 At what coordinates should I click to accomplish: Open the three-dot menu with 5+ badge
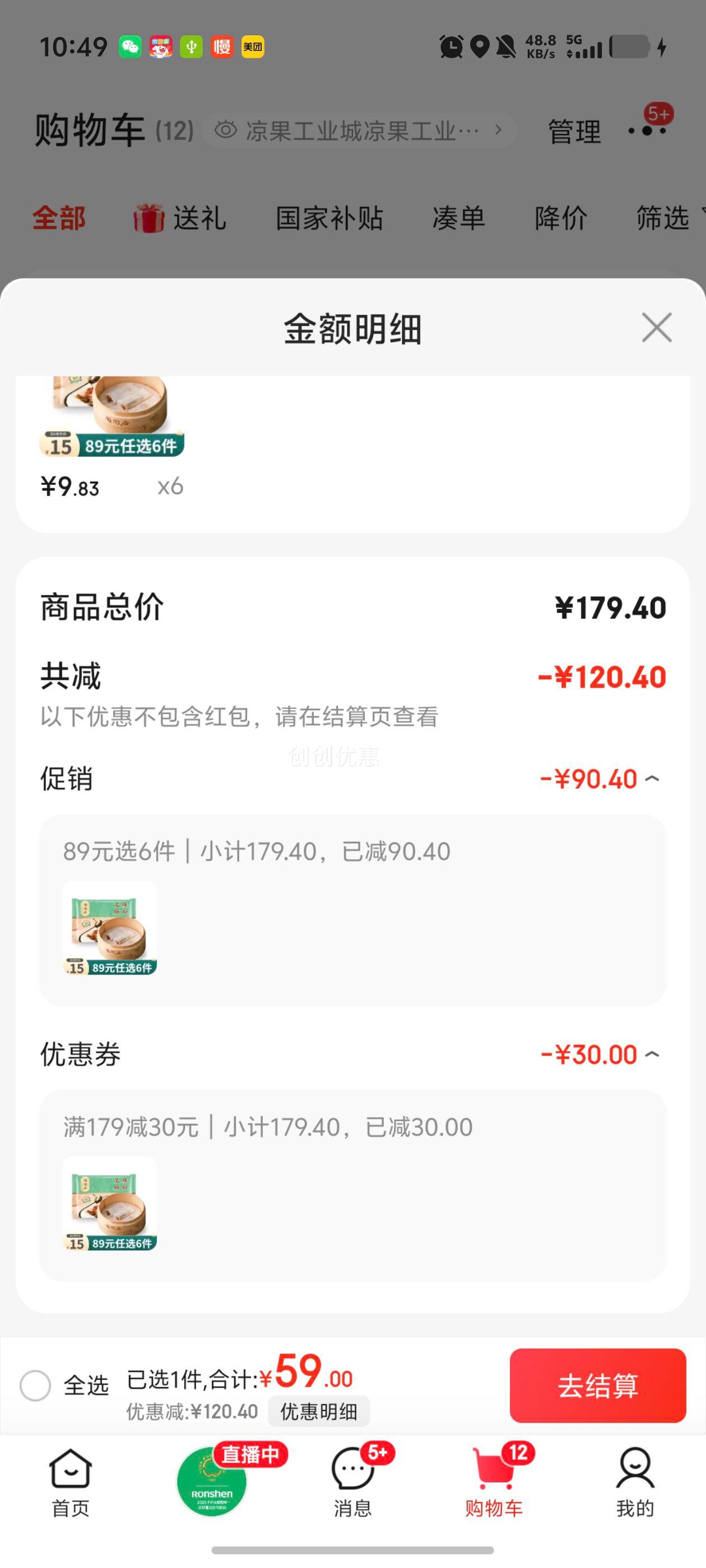(x=648, y=130)
